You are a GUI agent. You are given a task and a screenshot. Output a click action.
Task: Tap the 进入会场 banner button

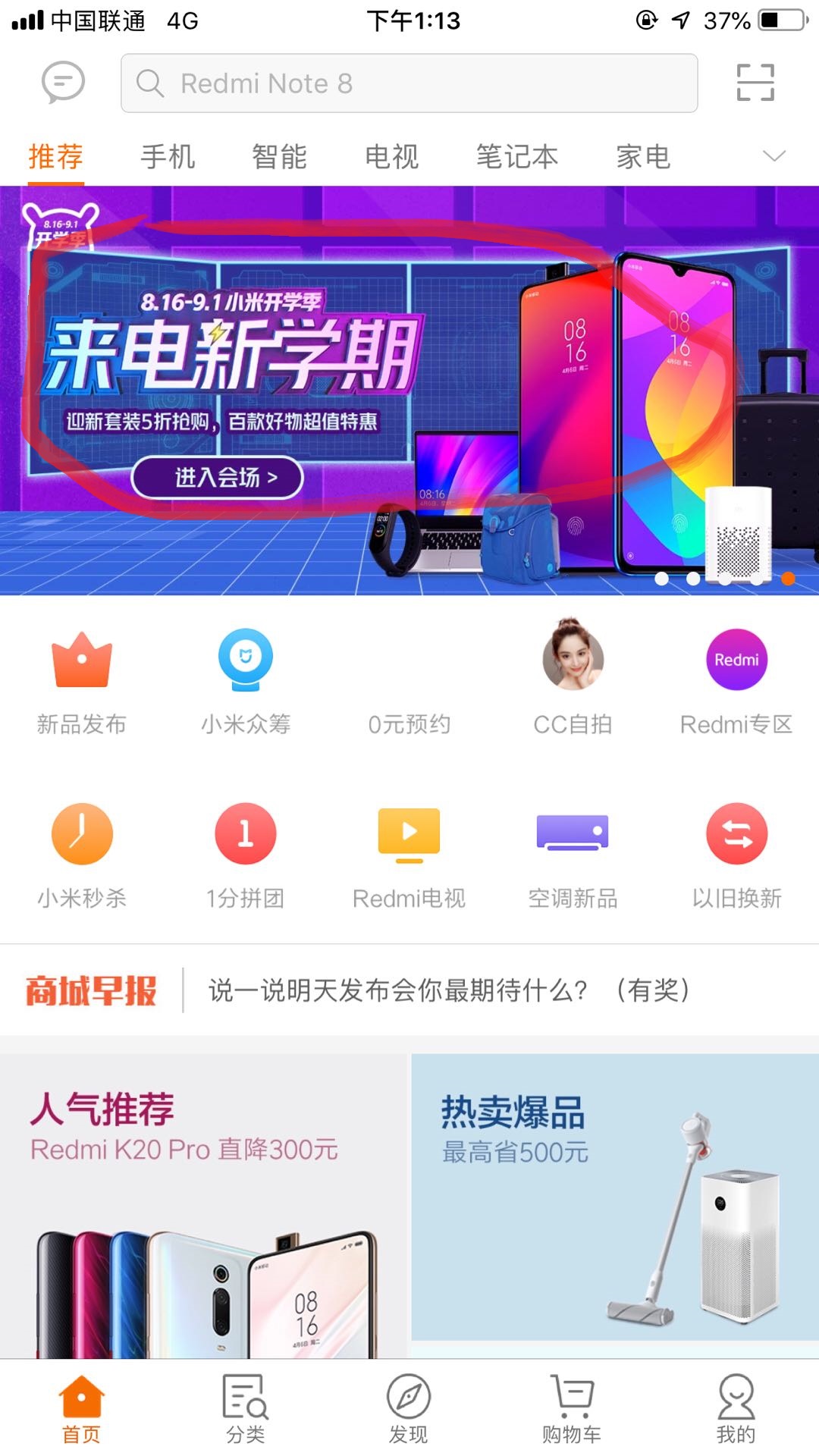[x=218, y=478]
